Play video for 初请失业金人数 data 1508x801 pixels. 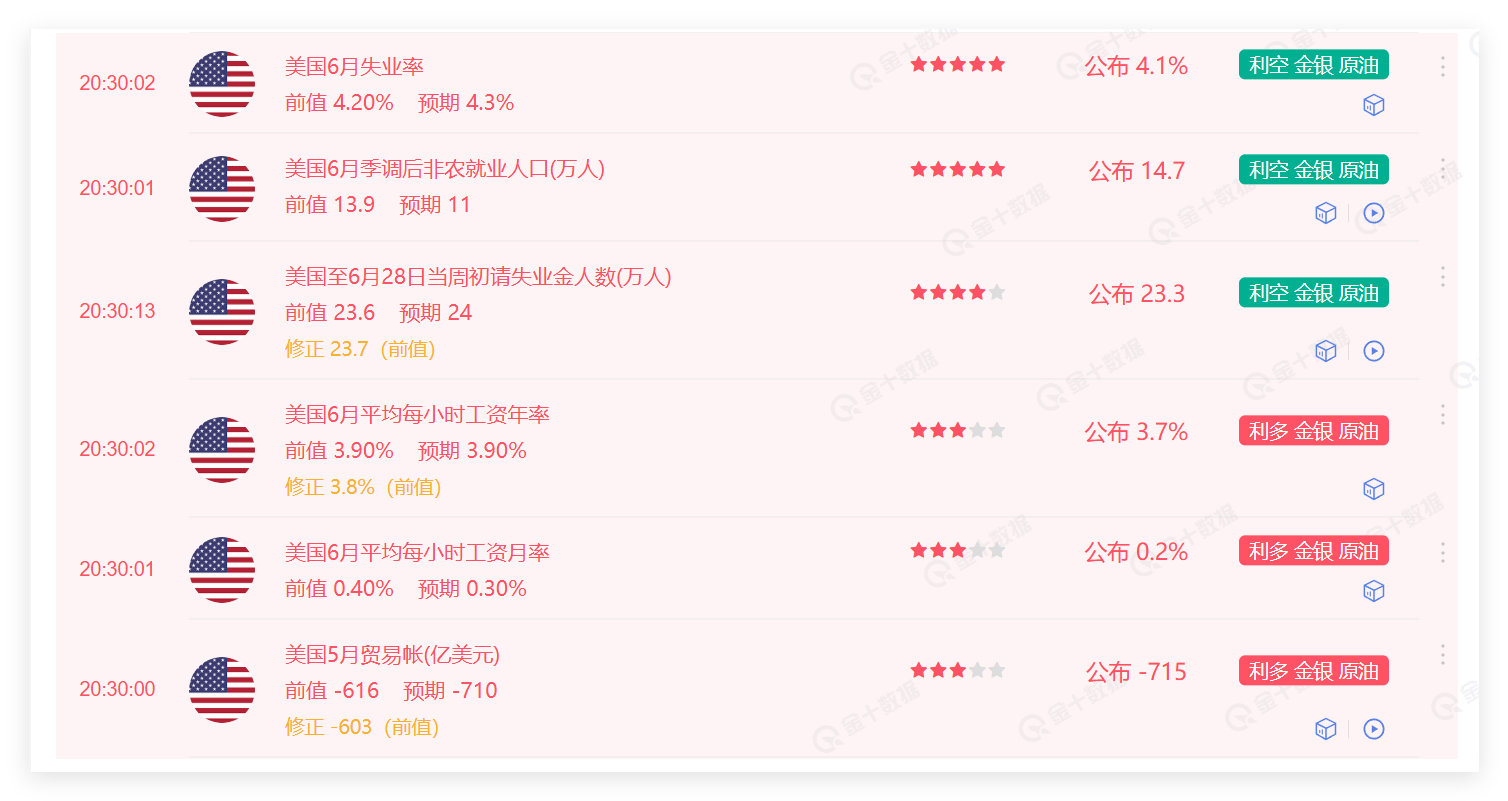coord(1374,350)
